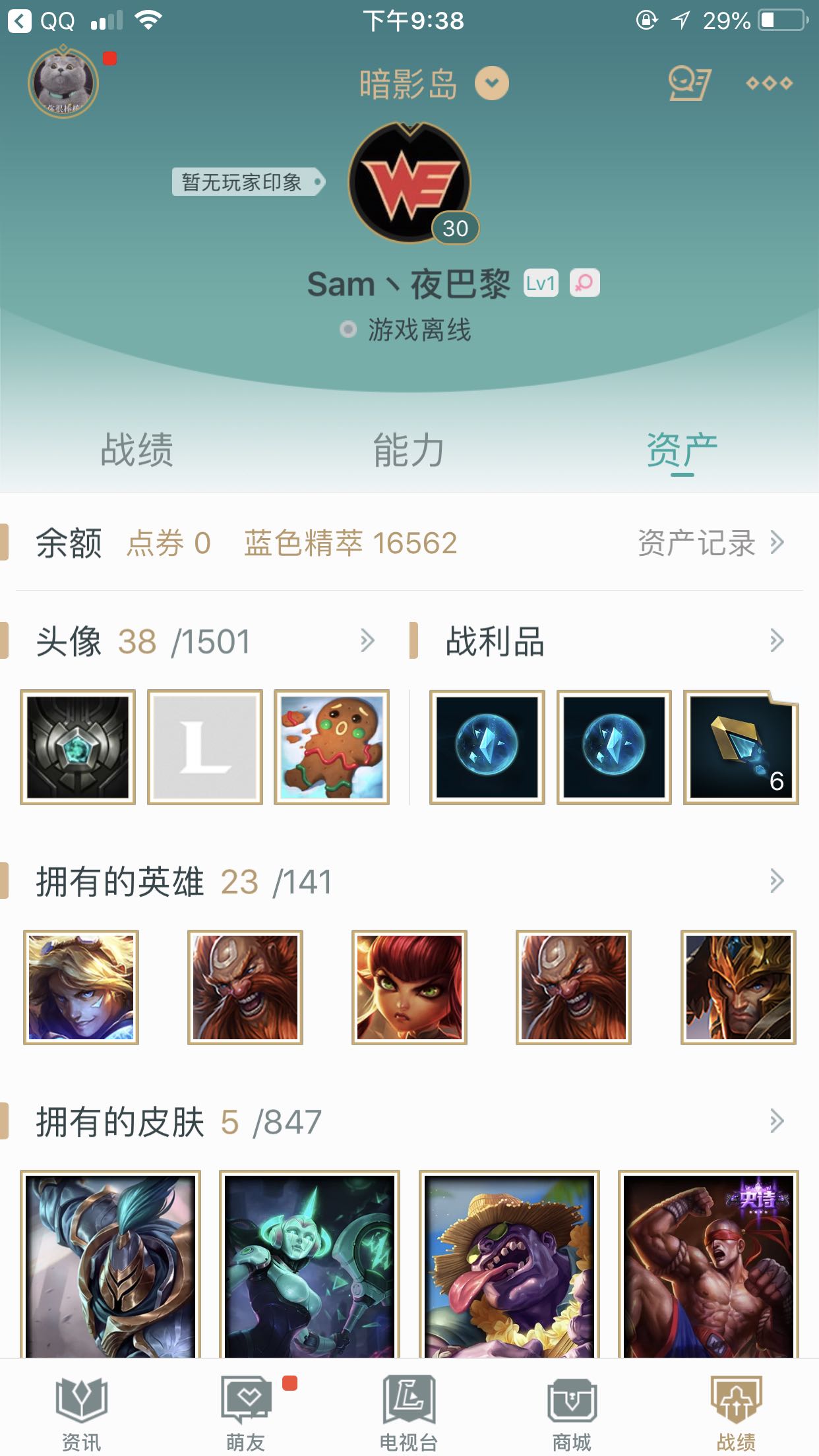This screenshot has height=1456, width=819.
Task: View all 拥有的皮肤 skins
Action: pos(776,1121)
